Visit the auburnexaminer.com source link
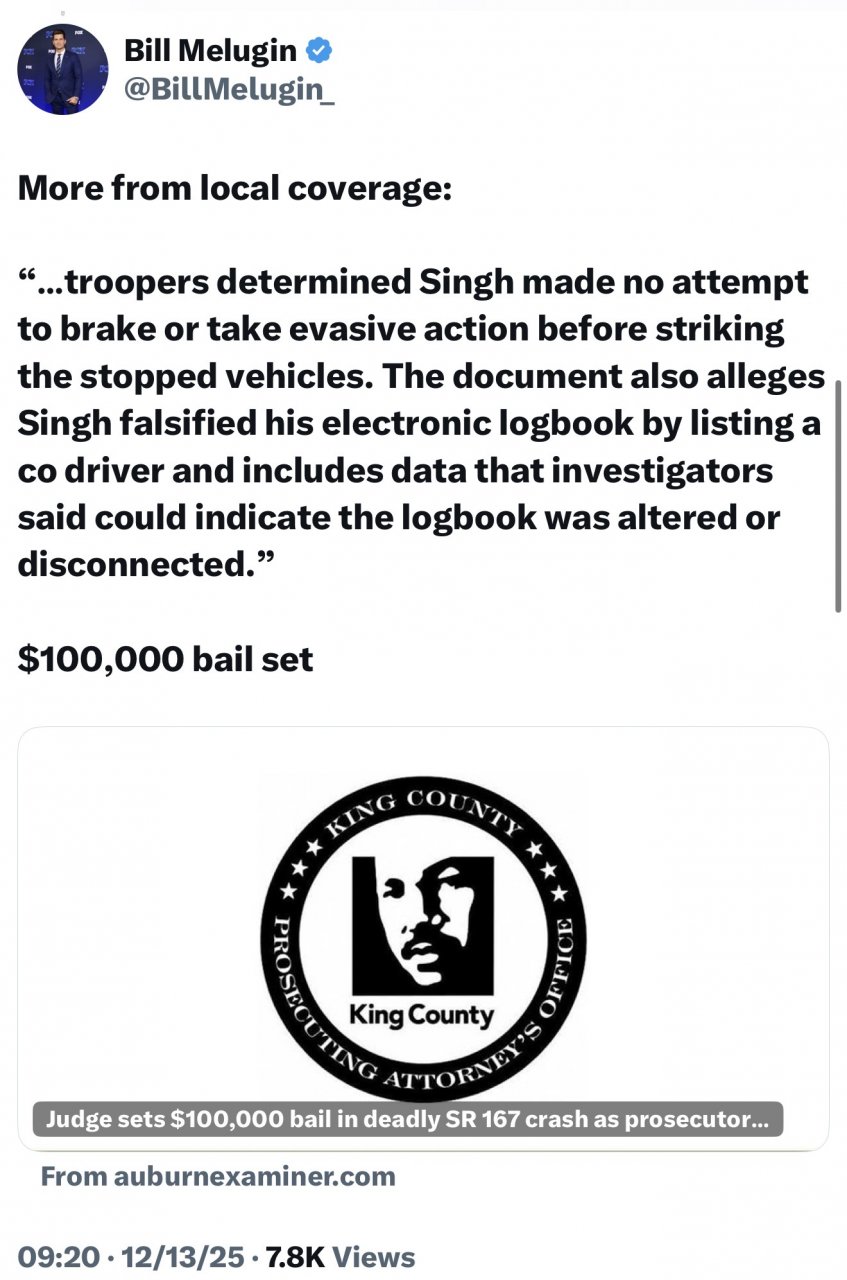This screenshot has width=847, height=1280. tap(218, 1176)
